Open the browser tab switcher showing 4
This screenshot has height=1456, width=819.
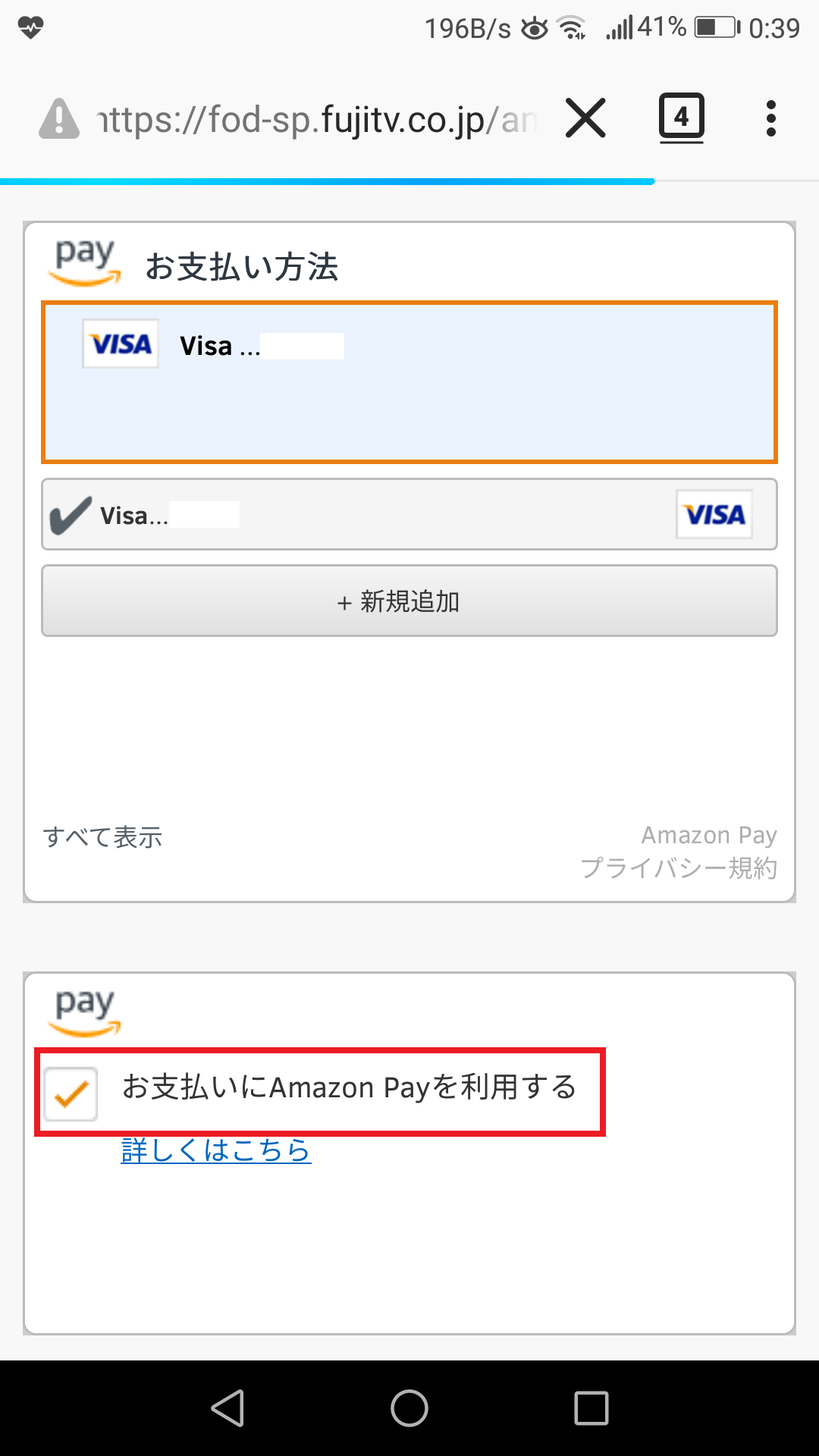tap(681, 118)
